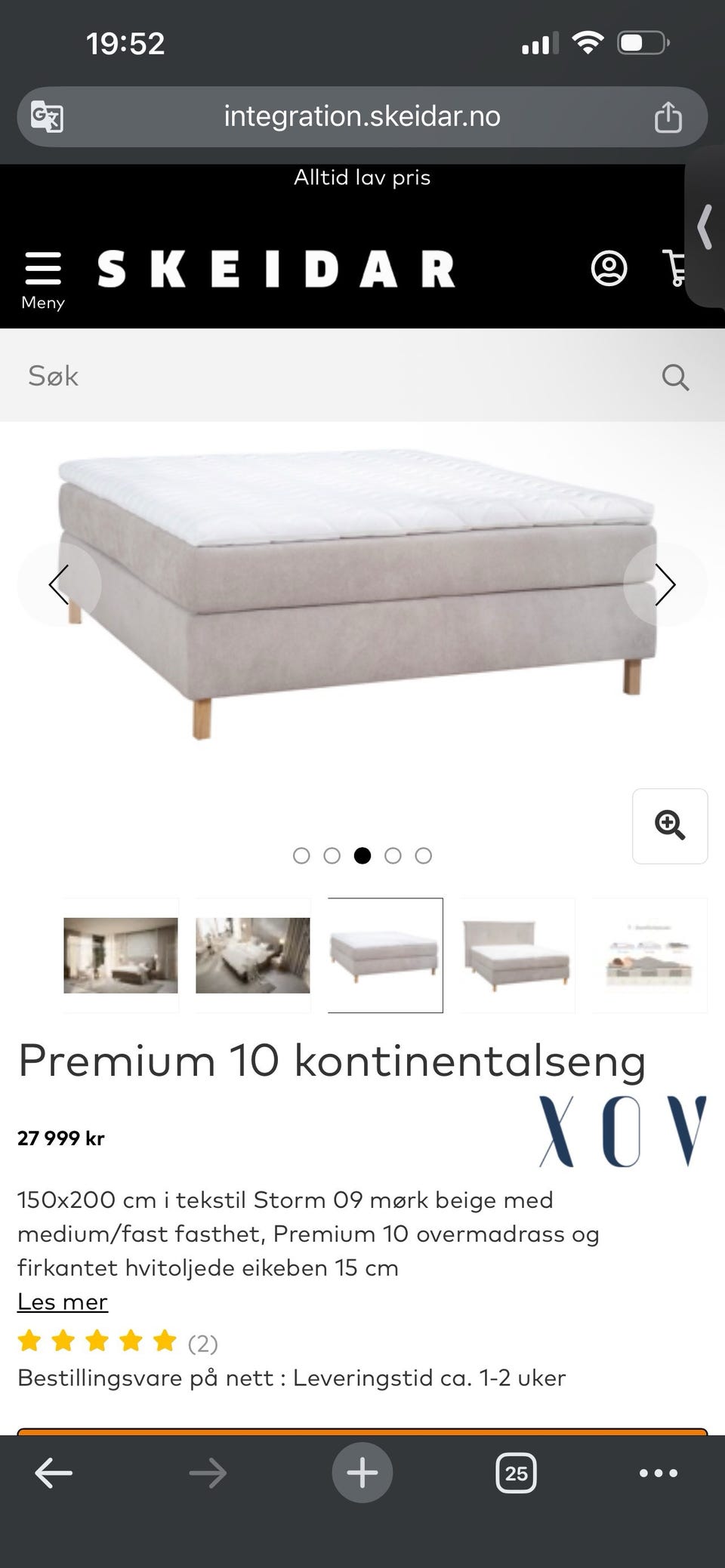Advance images with the right carousel arrow

[665, 584]
